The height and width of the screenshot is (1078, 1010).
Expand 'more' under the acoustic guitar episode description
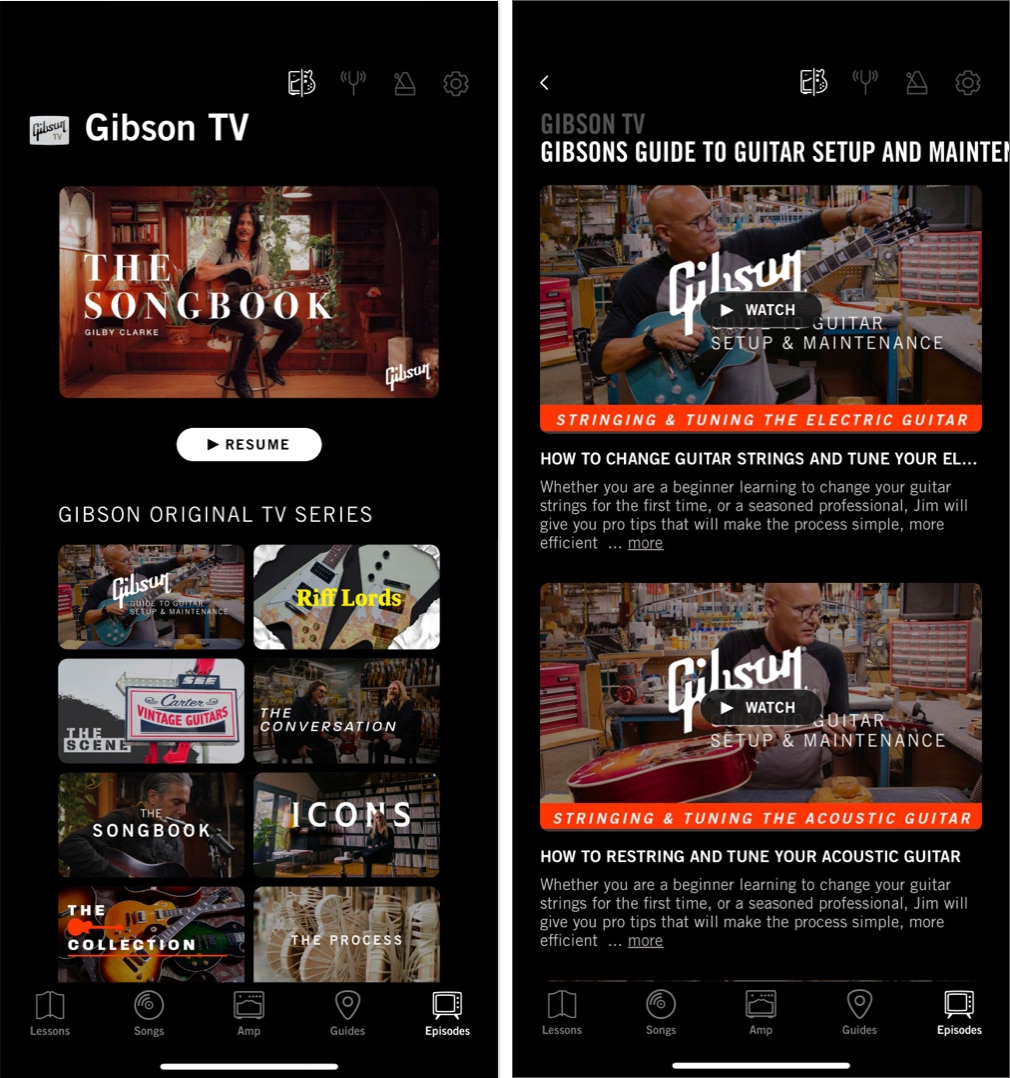645,941
